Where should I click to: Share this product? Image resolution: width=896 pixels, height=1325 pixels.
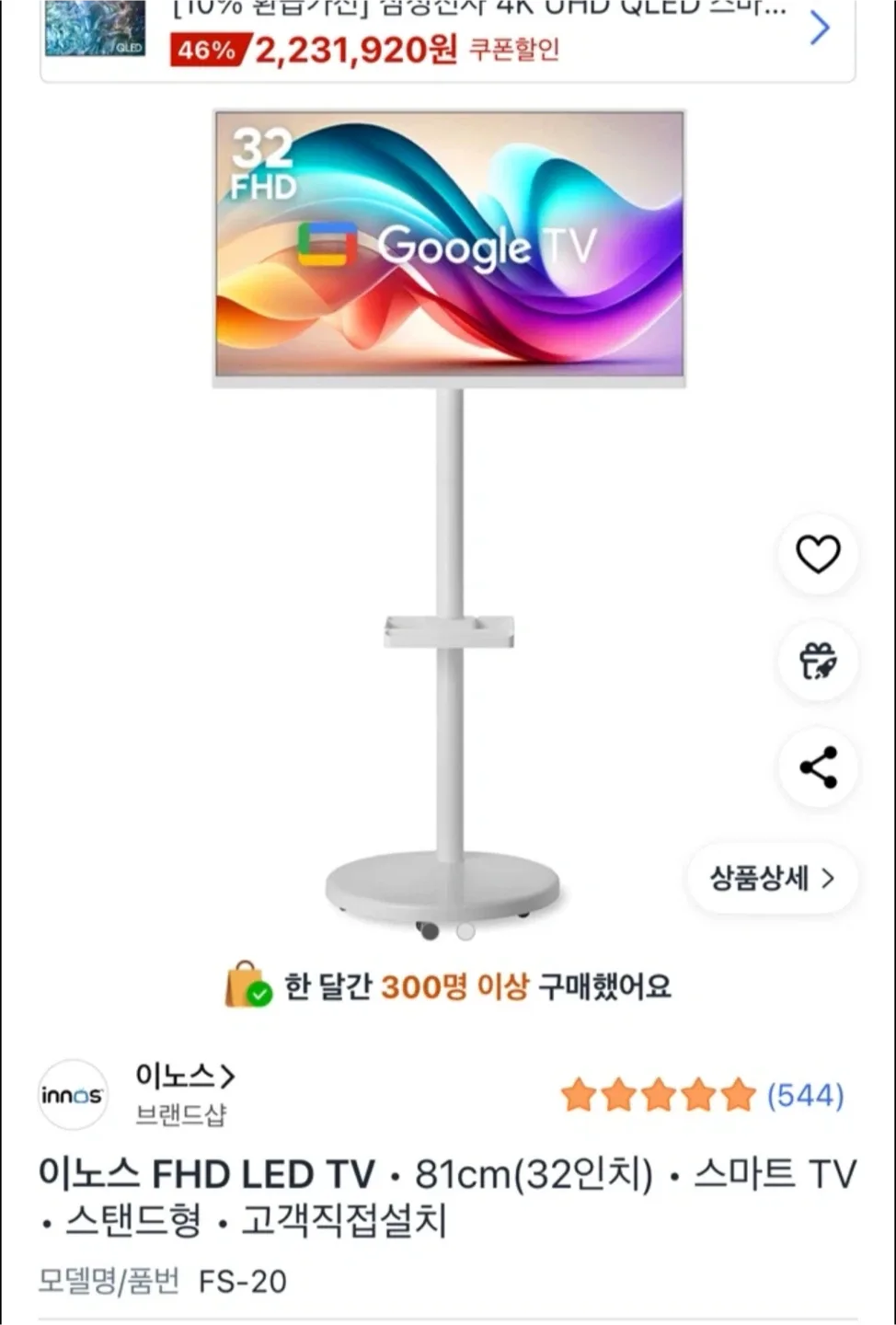pyautogui.click(x=817, y=767)
